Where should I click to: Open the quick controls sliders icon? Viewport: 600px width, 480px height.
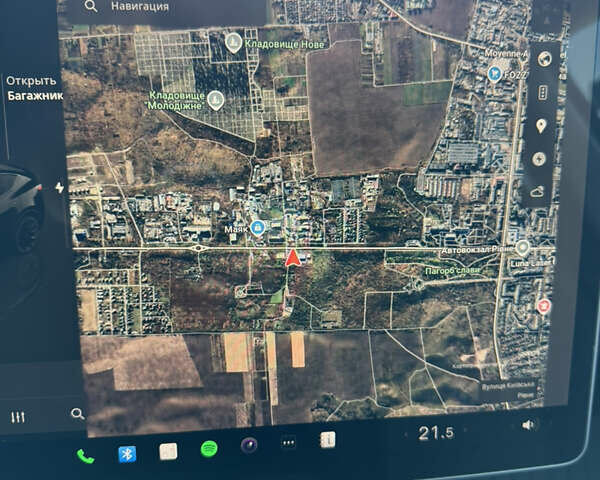(x=17, y=417)
